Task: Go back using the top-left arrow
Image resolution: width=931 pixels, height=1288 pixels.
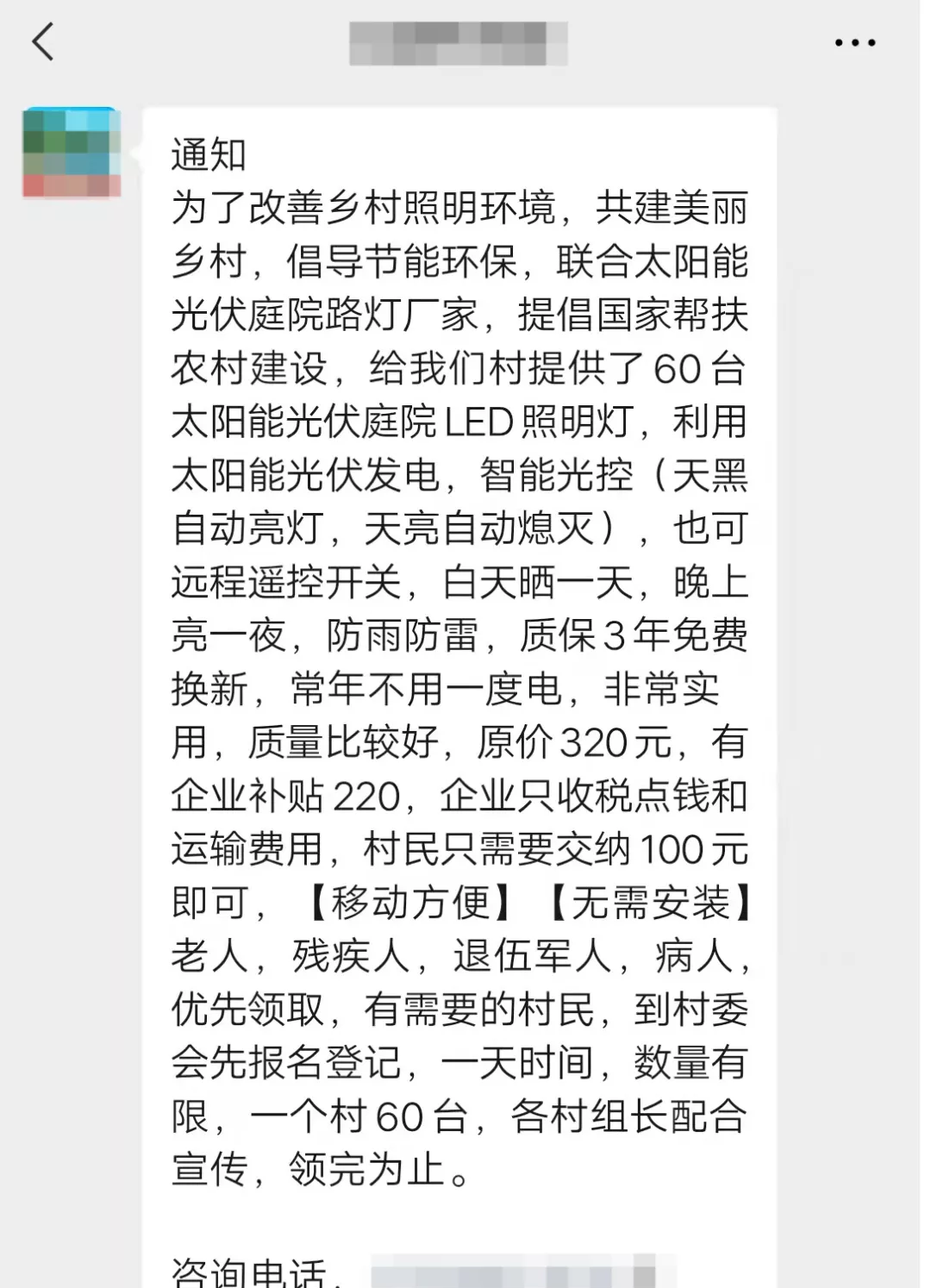Action: [x=43, y=42]
